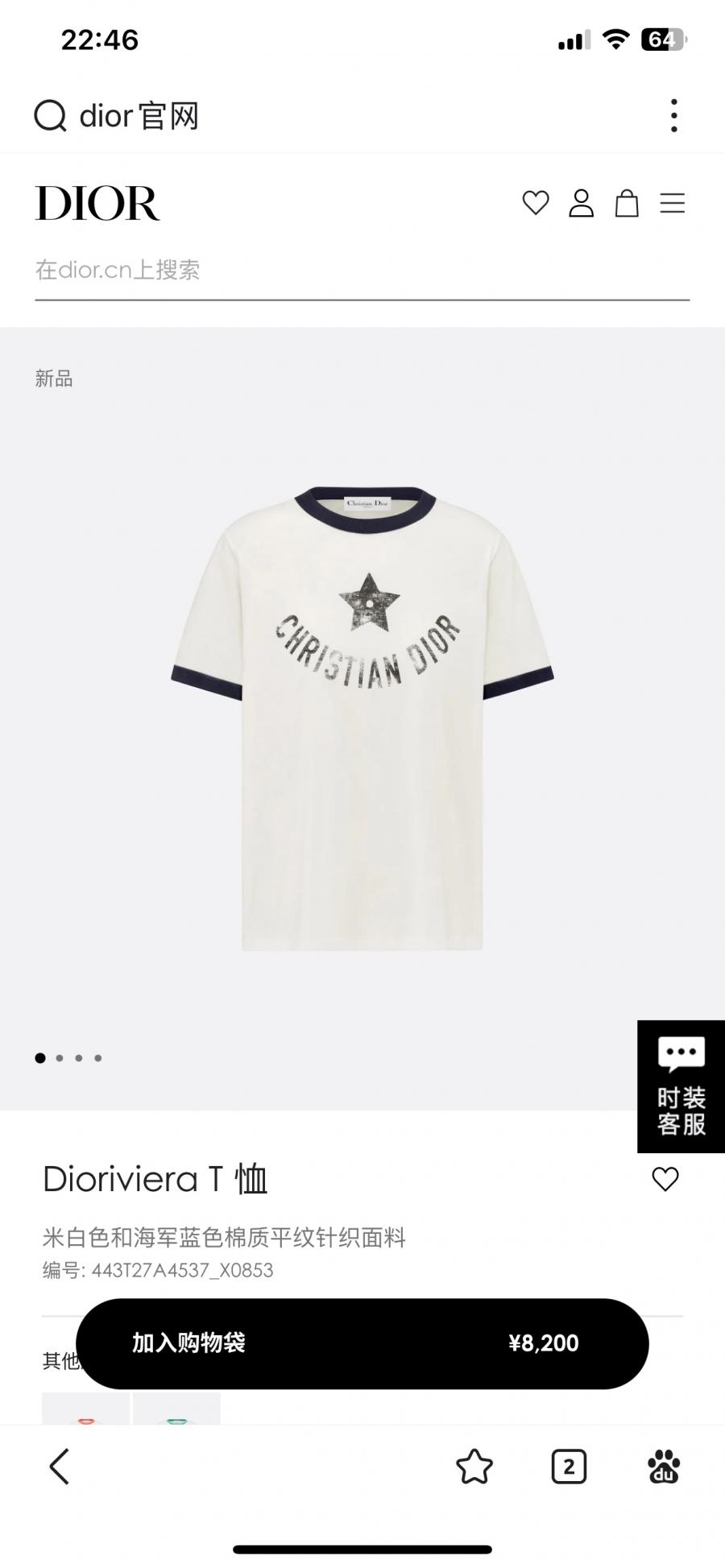
Task: Tap the 在dior.cn上搜索 search field
Action: [x=361, y=270]
